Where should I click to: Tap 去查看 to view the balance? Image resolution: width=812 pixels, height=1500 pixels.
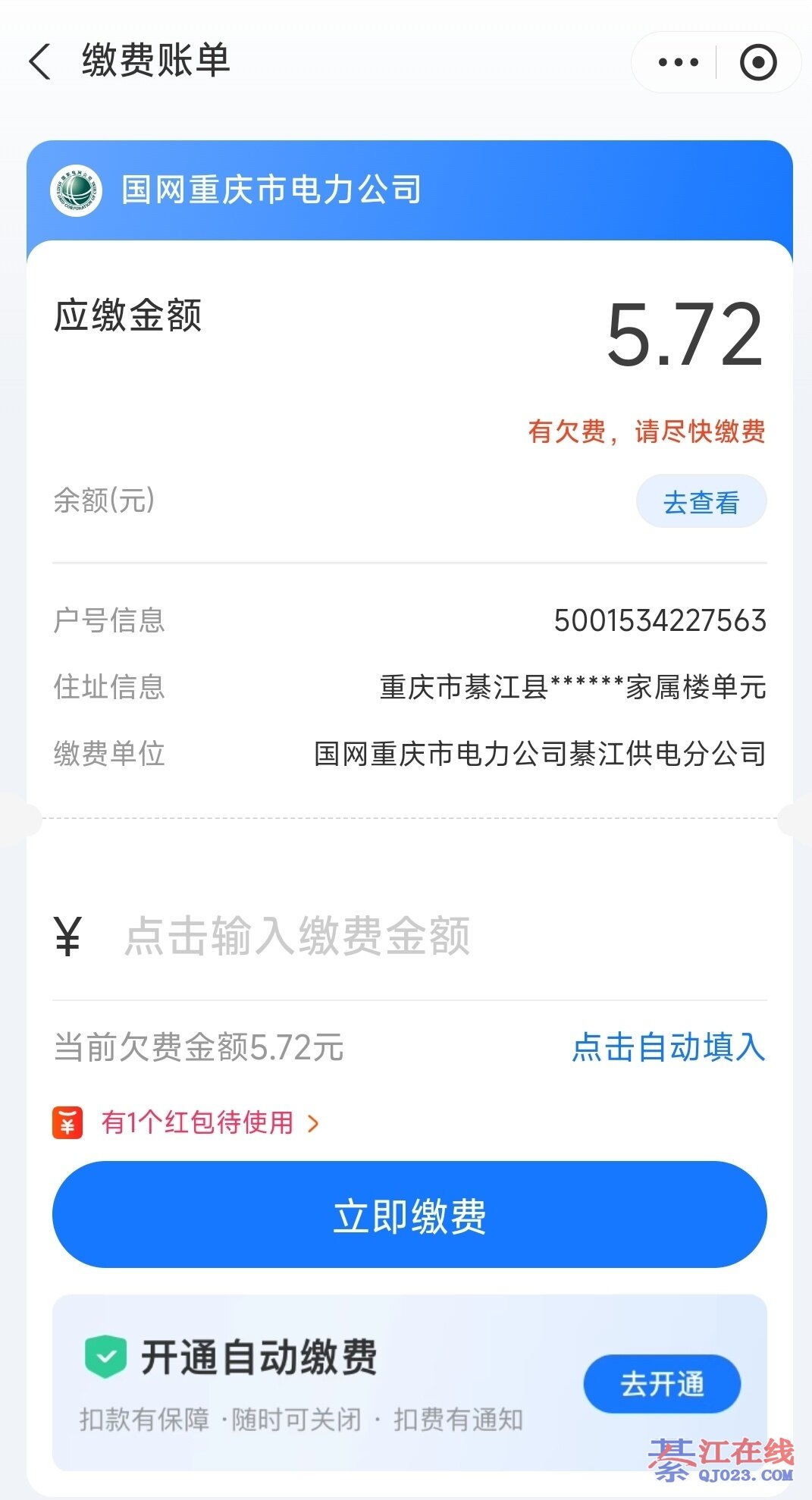click(x=701, y=502)
